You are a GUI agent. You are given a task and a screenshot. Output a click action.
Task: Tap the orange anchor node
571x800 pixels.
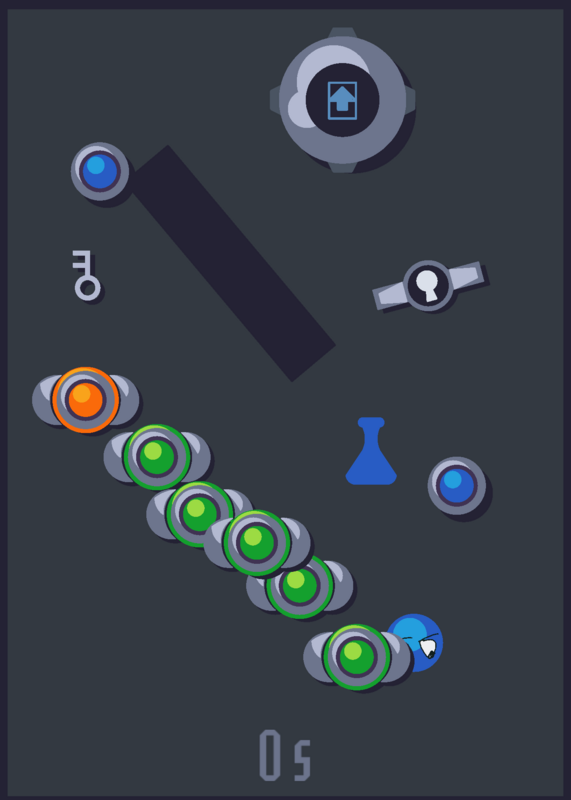tap(85, 400)
